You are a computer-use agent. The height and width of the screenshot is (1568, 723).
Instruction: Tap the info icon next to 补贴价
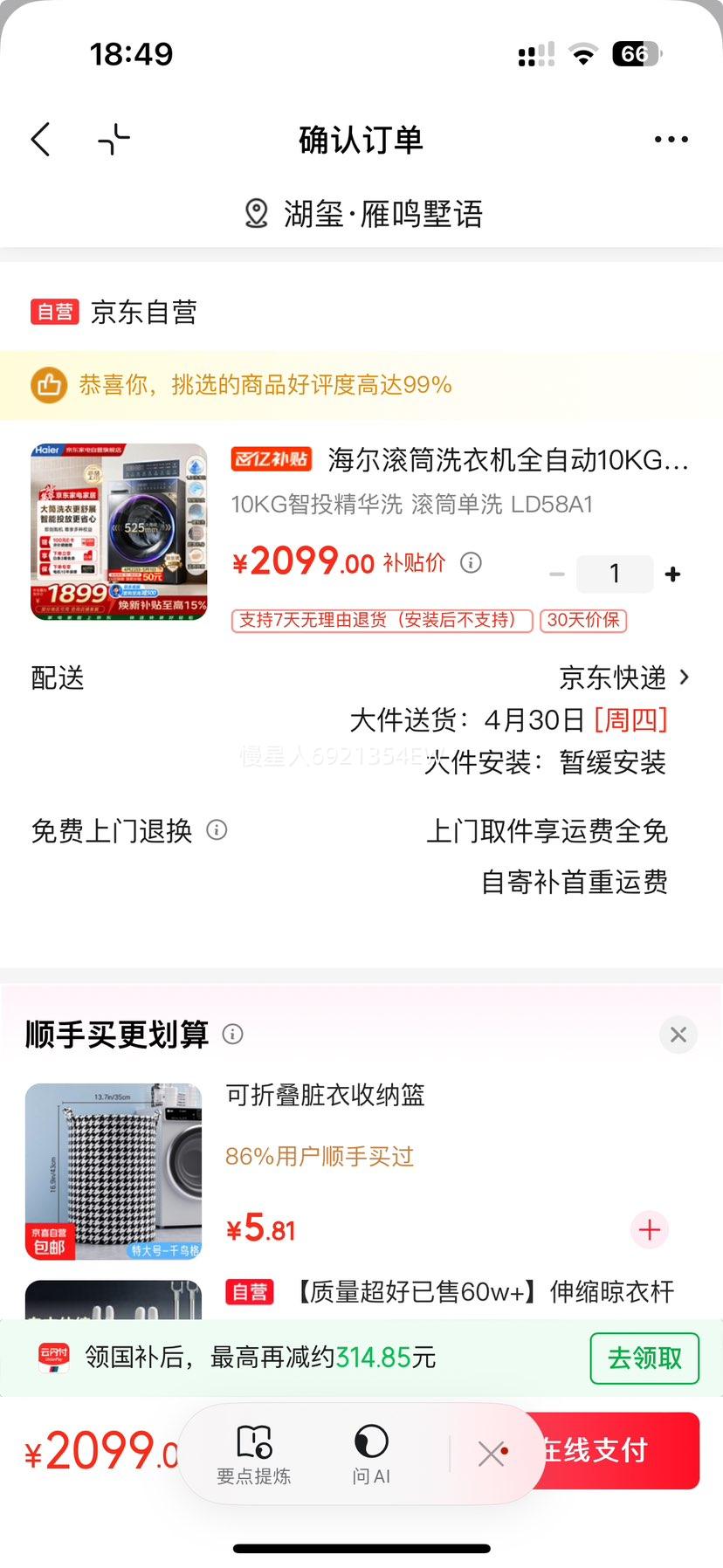[x=471, y=562]
